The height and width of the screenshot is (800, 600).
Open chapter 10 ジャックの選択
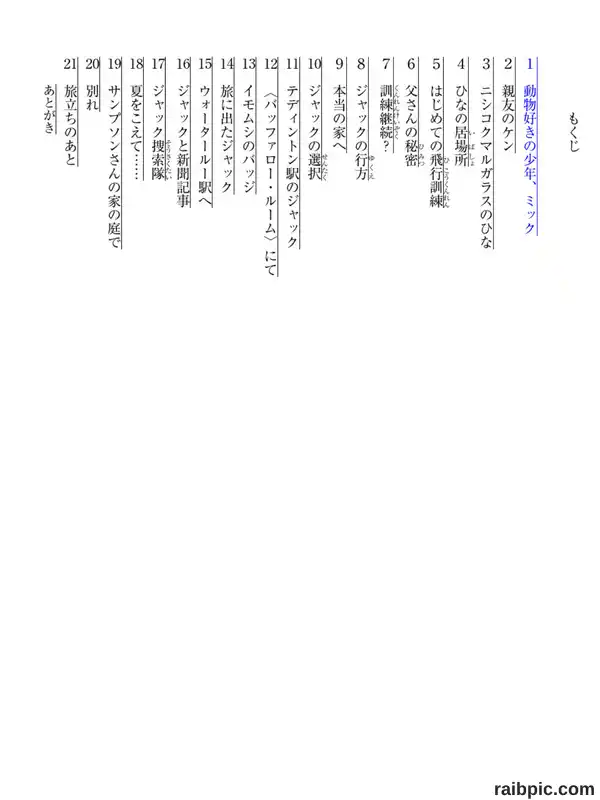pyautogui.click(x=315, y=119)
